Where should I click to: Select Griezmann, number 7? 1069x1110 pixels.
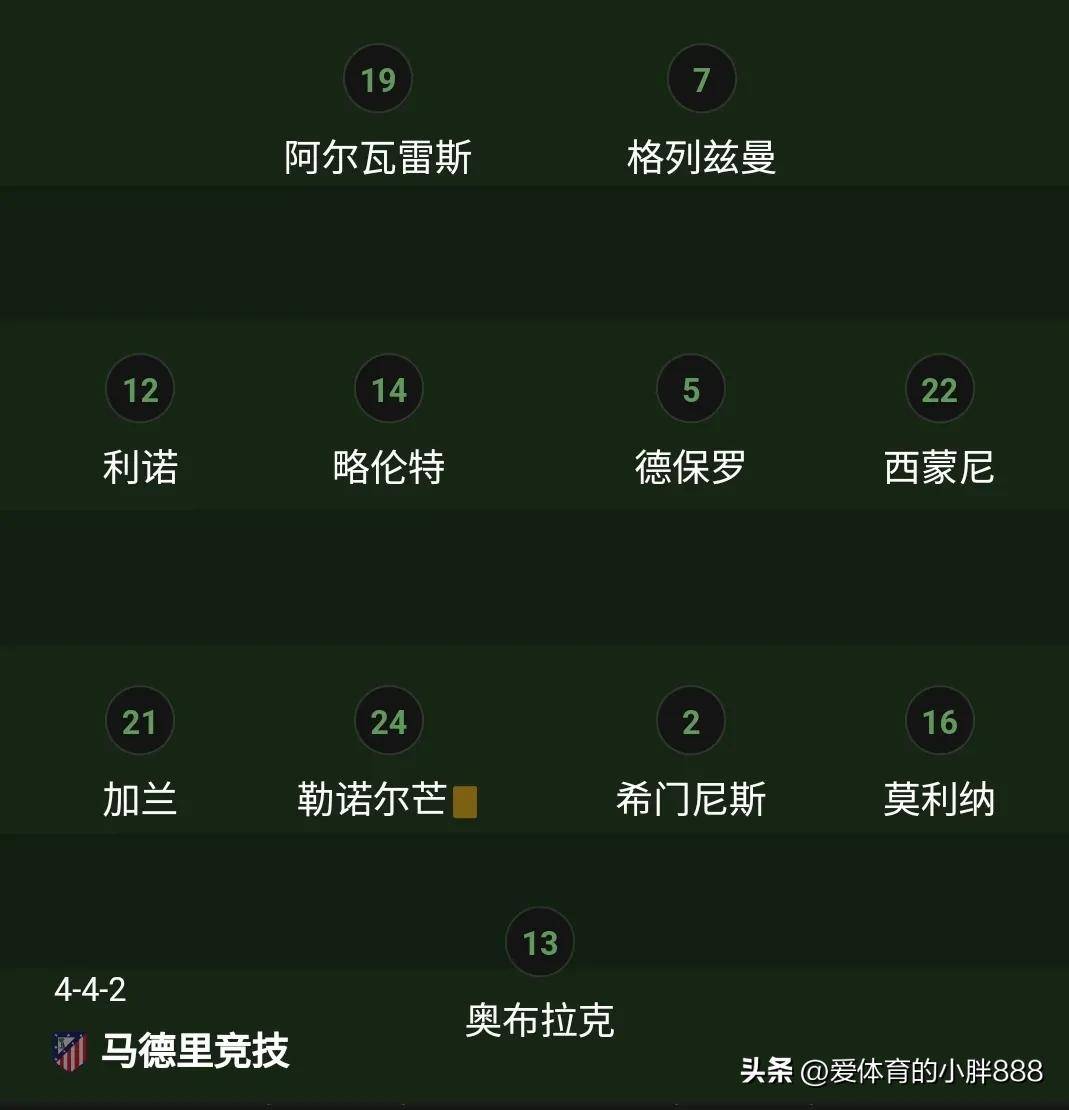pyautogui.click(x=701, y=79)
